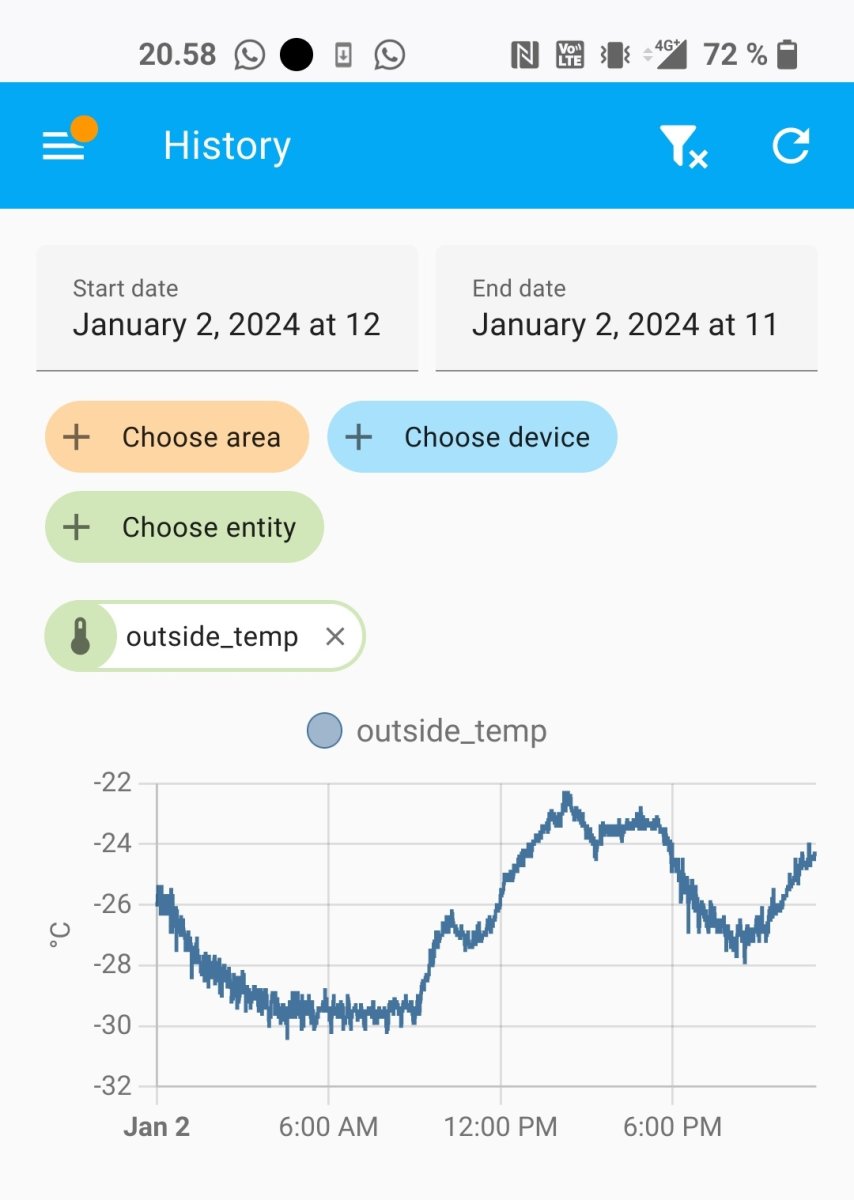
Task: Open the End date picker
Action: [x=626, y=308]
